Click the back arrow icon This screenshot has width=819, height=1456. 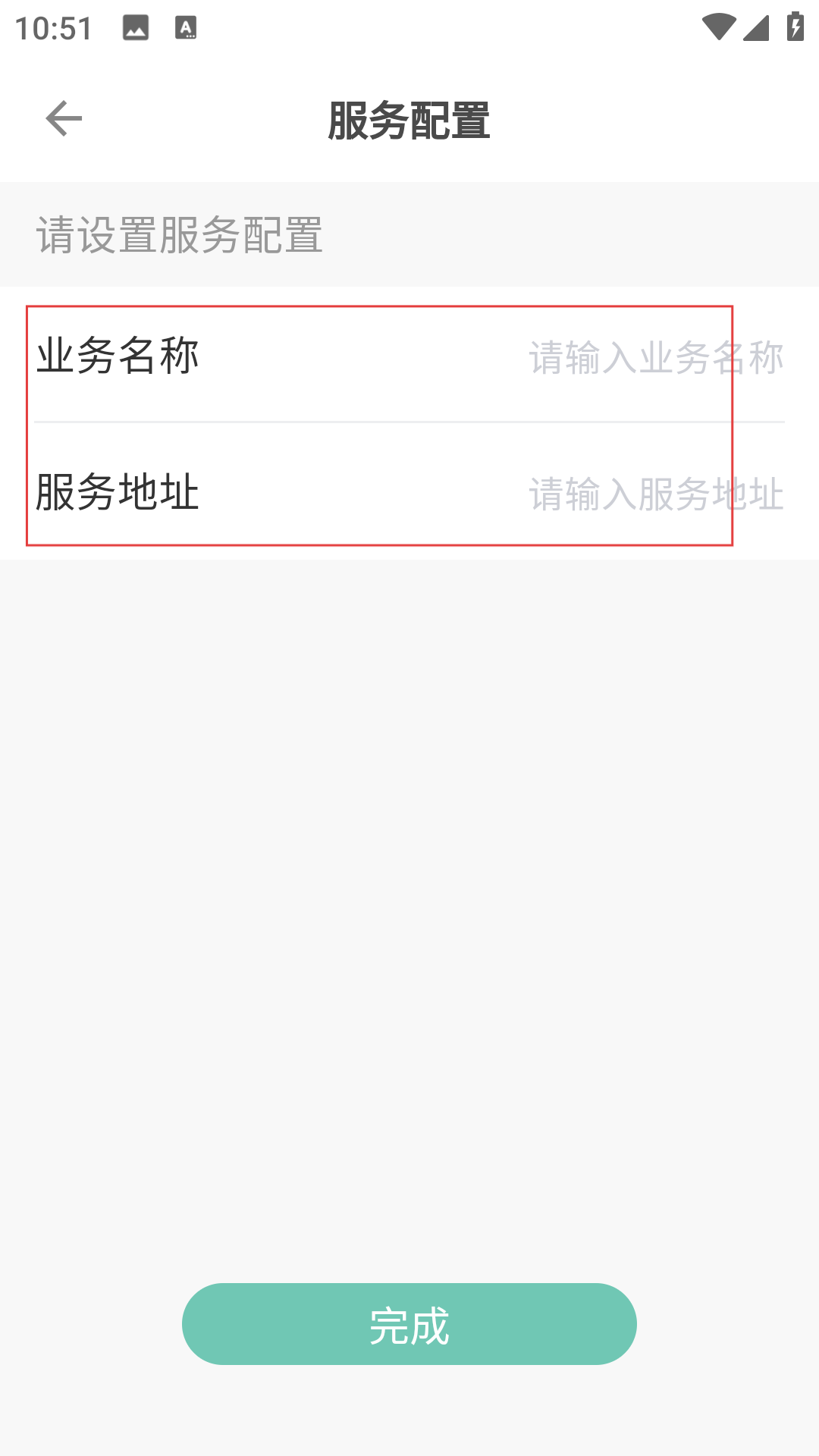click(64, 118)
